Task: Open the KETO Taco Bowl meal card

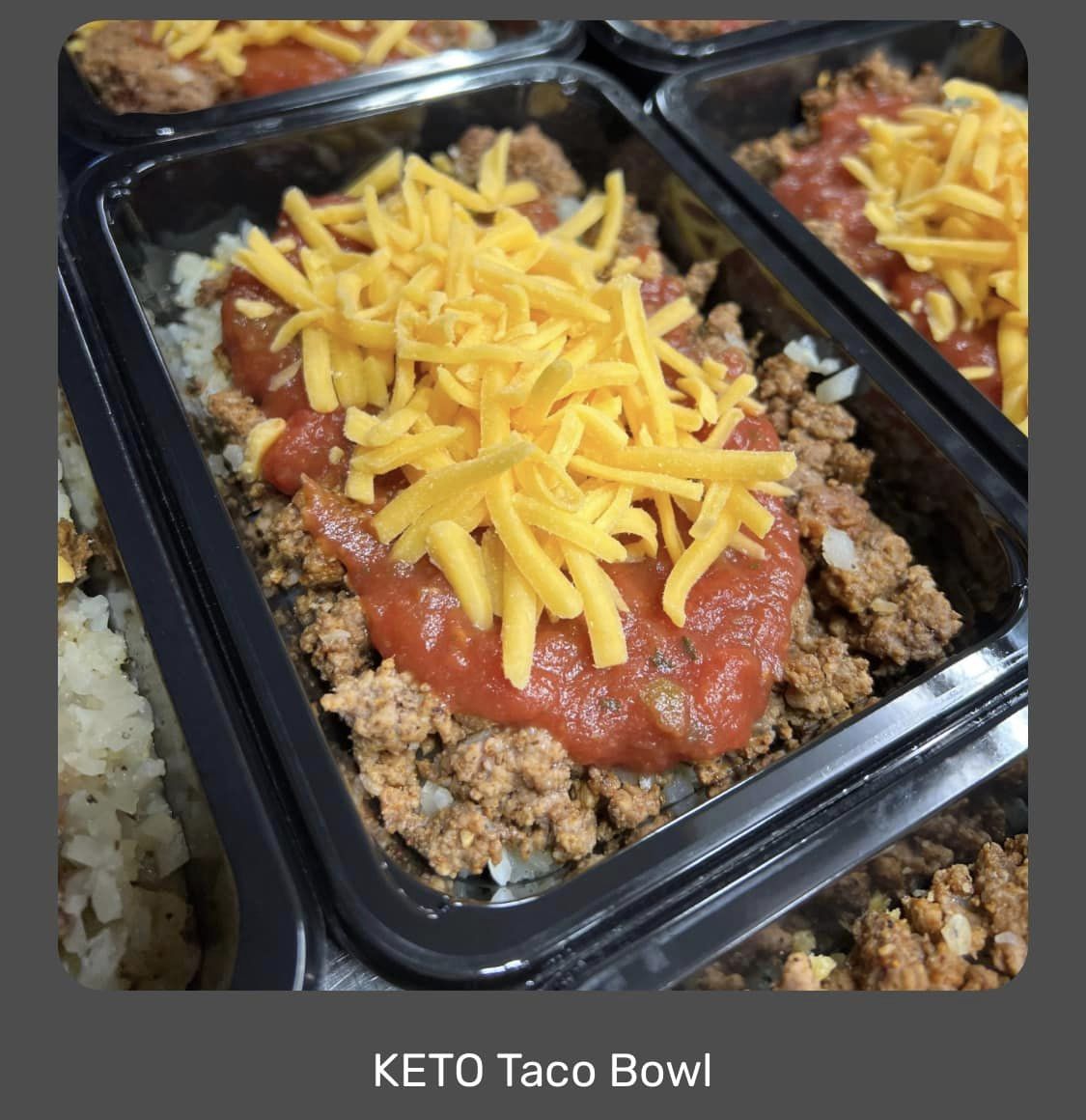Action: point(543,504)
